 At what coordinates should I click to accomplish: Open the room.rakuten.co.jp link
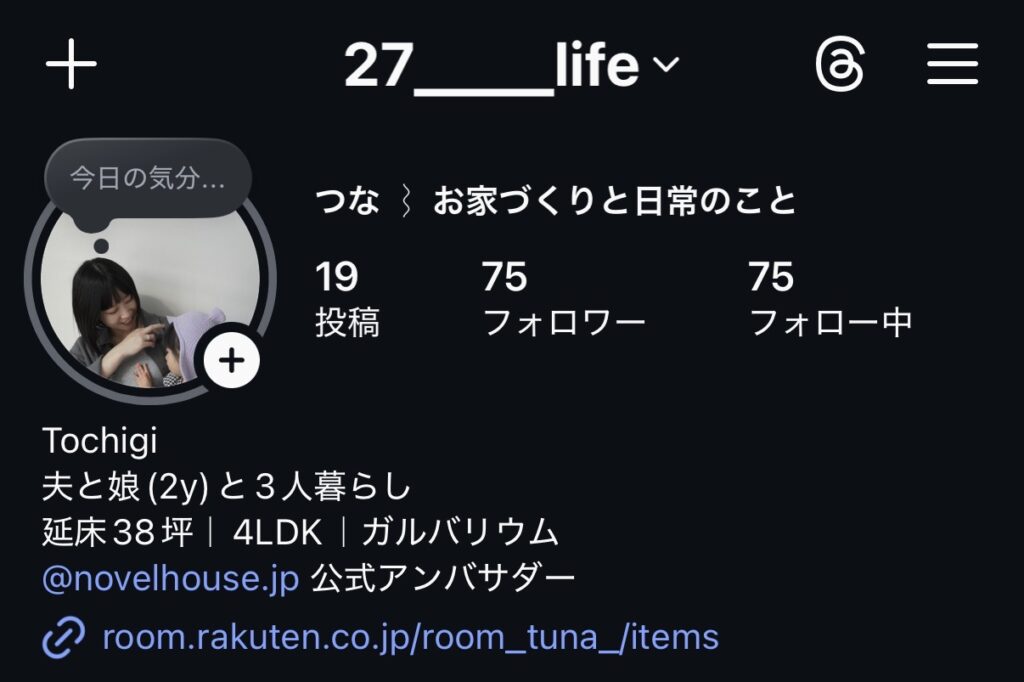point(410,637)
